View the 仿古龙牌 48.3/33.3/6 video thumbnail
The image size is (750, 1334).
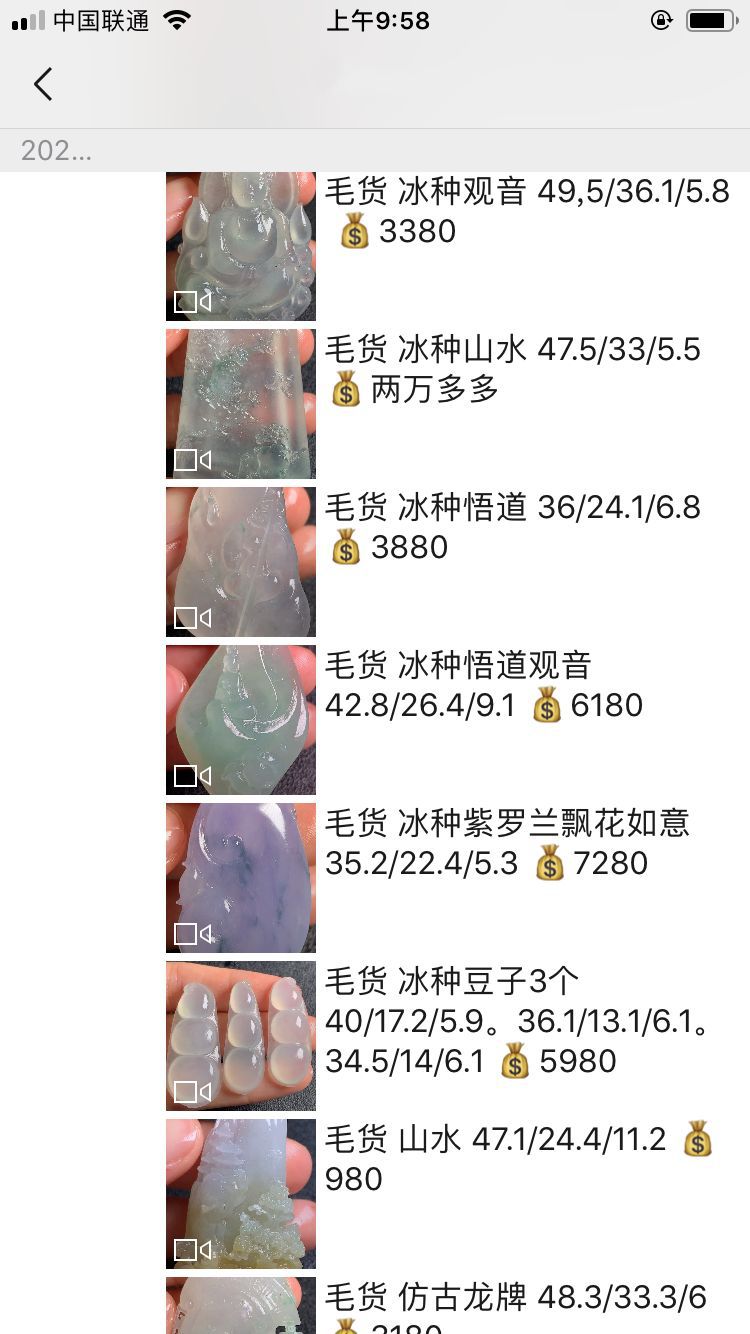point(240,1305)
